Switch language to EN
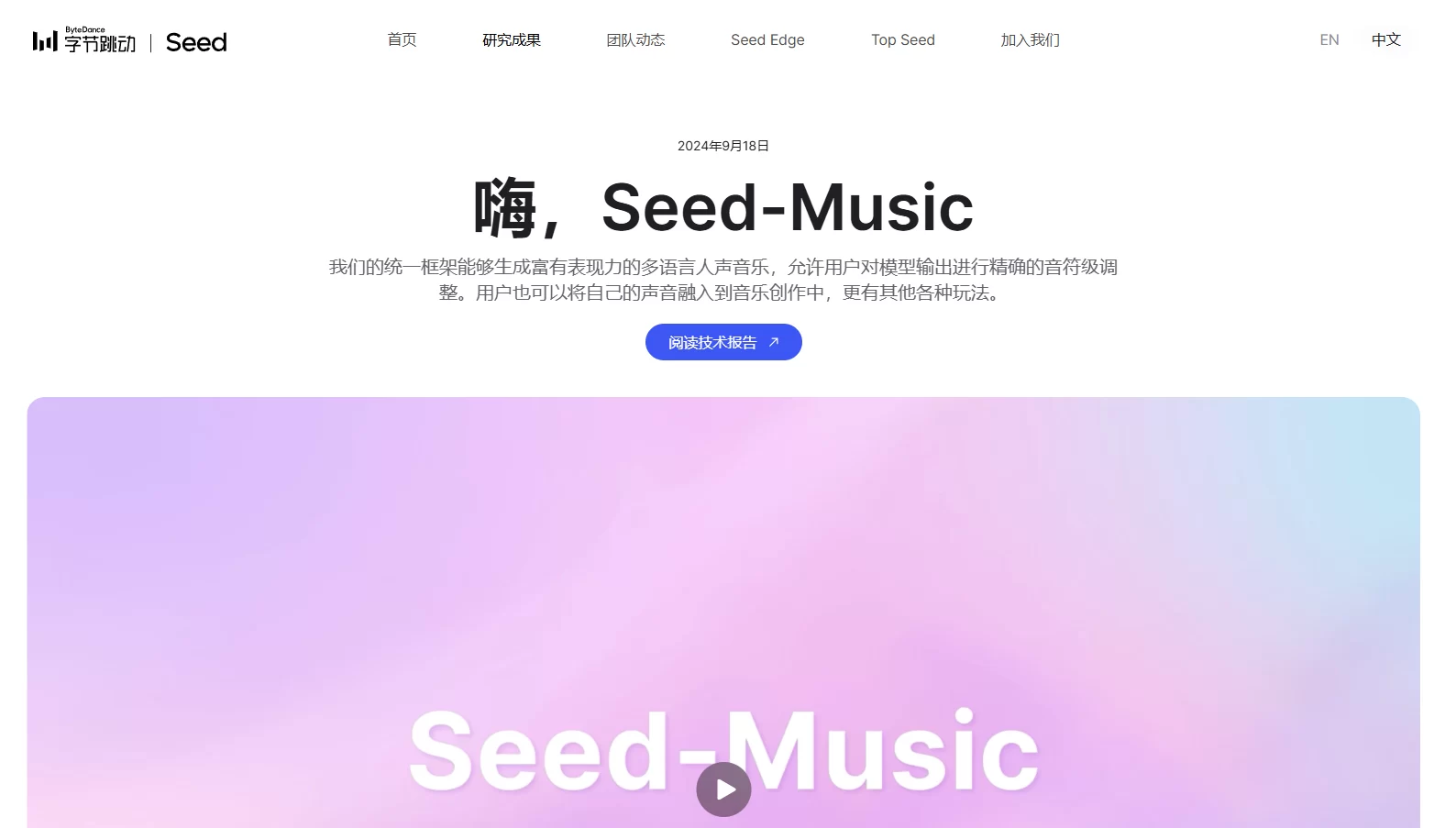 (x=1329, y=39)
